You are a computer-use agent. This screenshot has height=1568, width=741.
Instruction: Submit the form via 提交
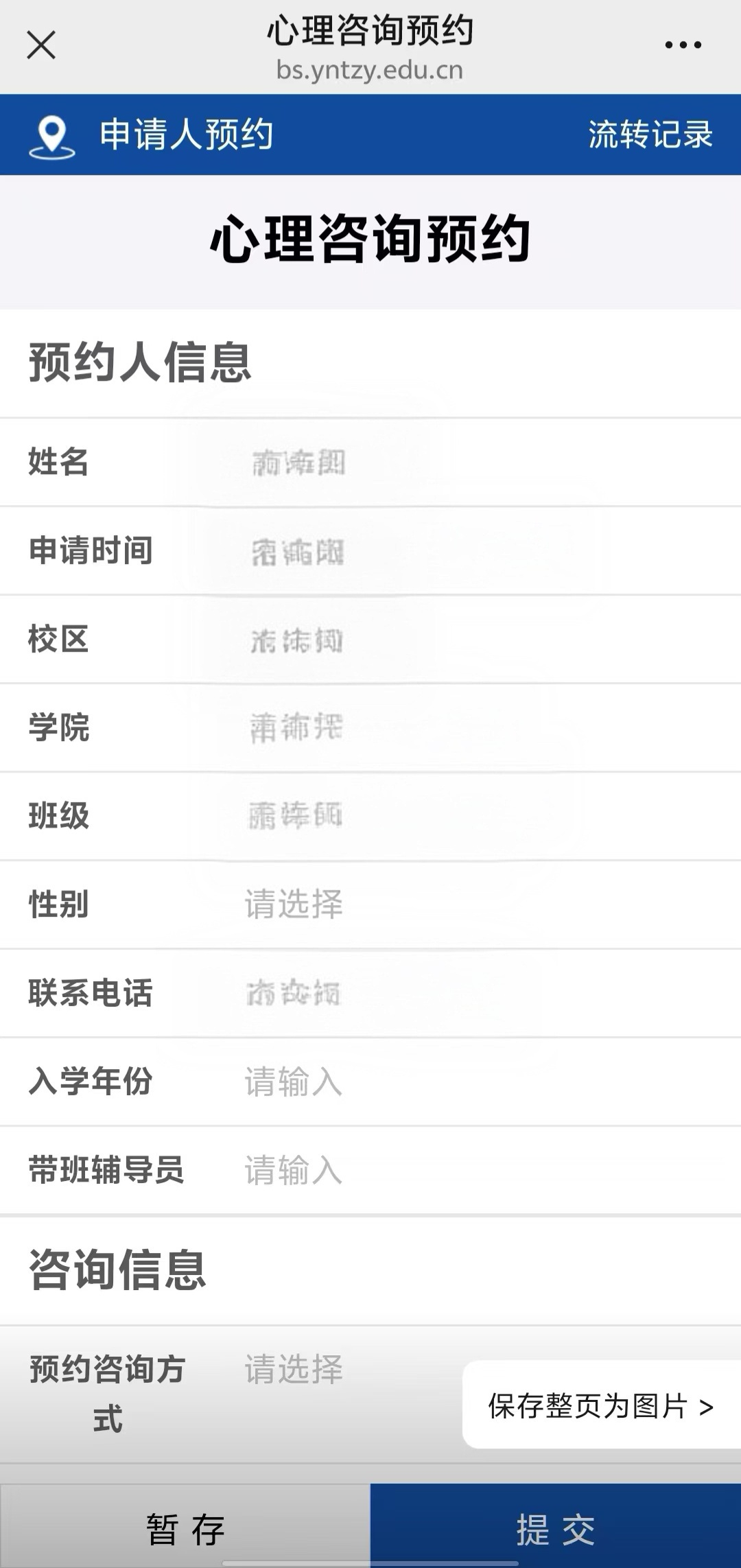556,1530
